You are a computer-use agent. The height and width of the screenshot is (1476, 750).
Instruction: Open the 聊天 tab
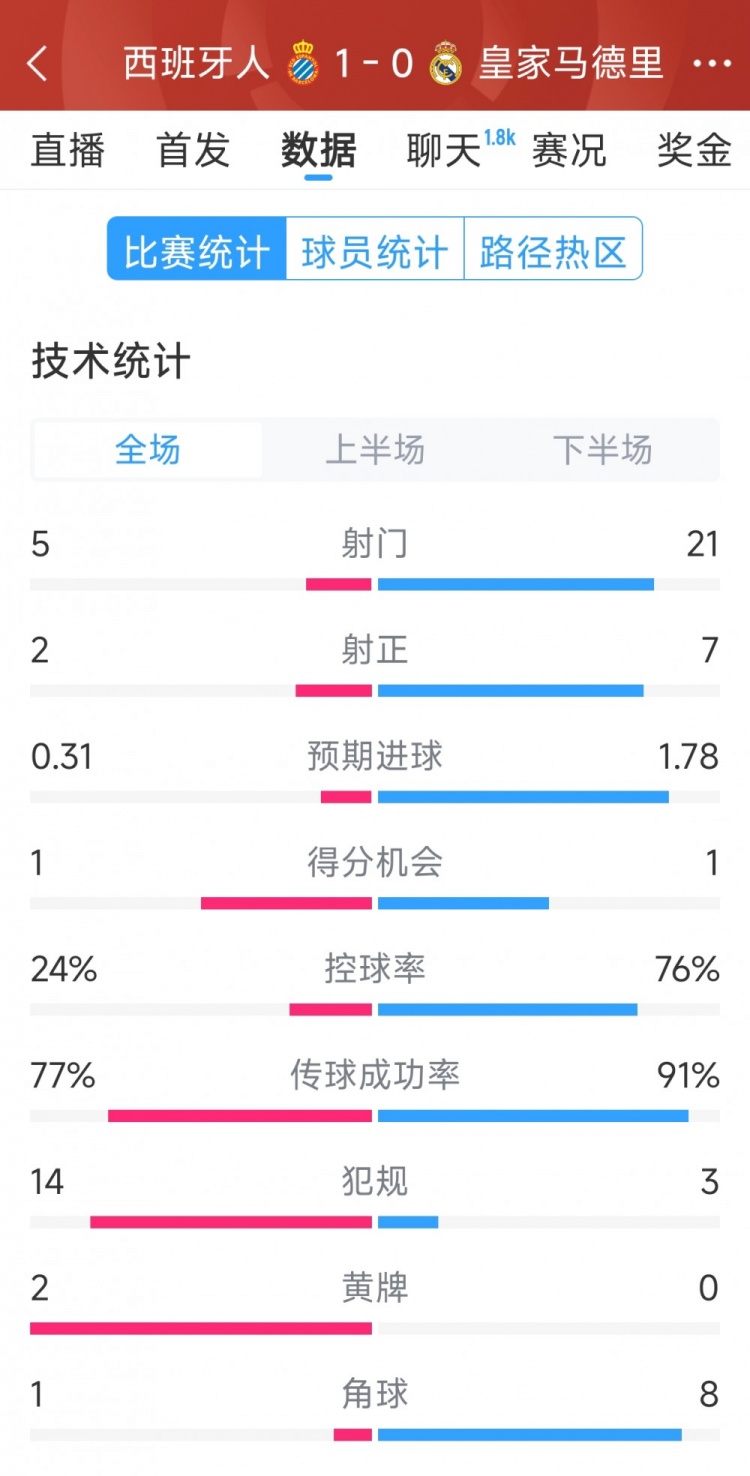pos(445,151)
